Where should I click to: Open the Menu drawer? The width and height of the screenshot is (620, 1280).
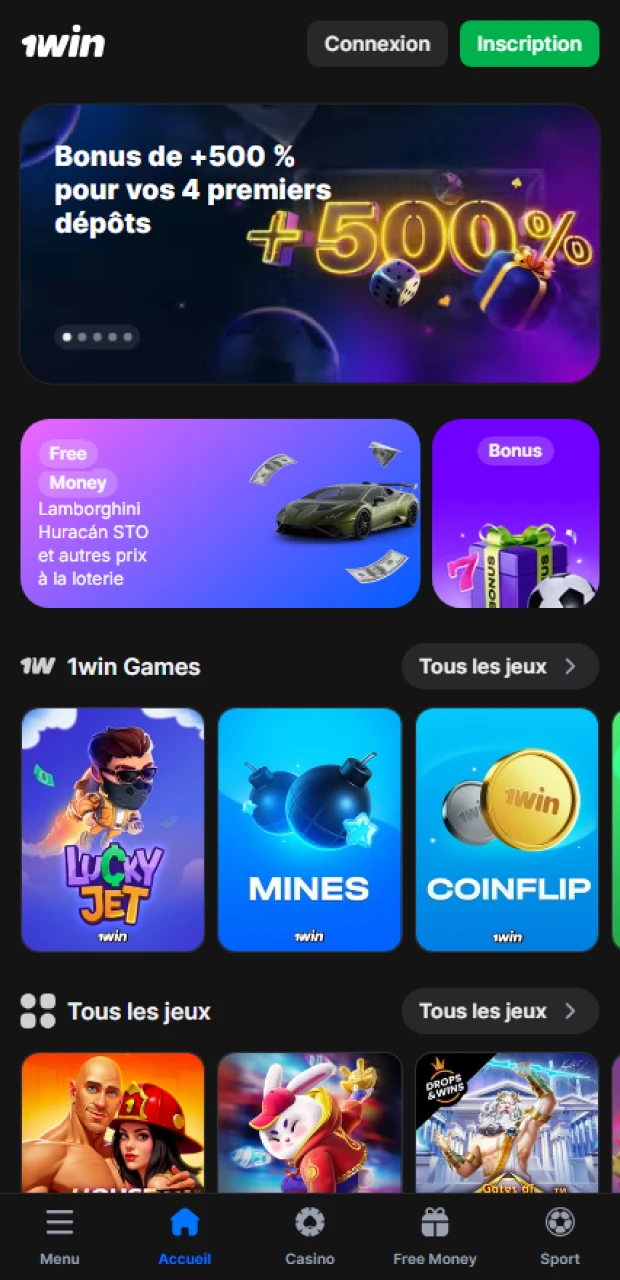60,1236
